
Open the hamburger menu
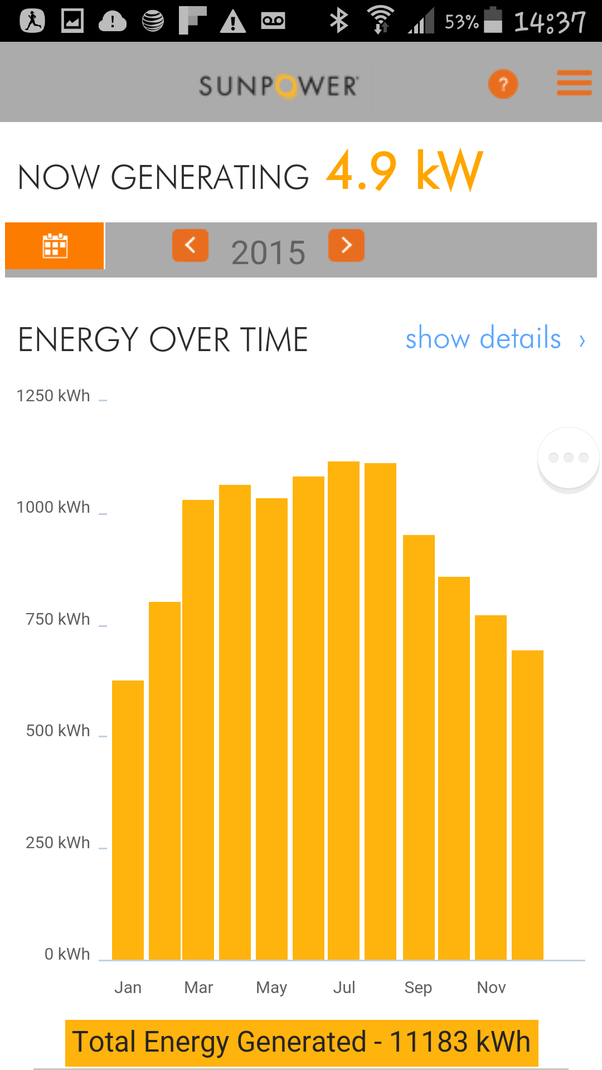click(574, 83)
